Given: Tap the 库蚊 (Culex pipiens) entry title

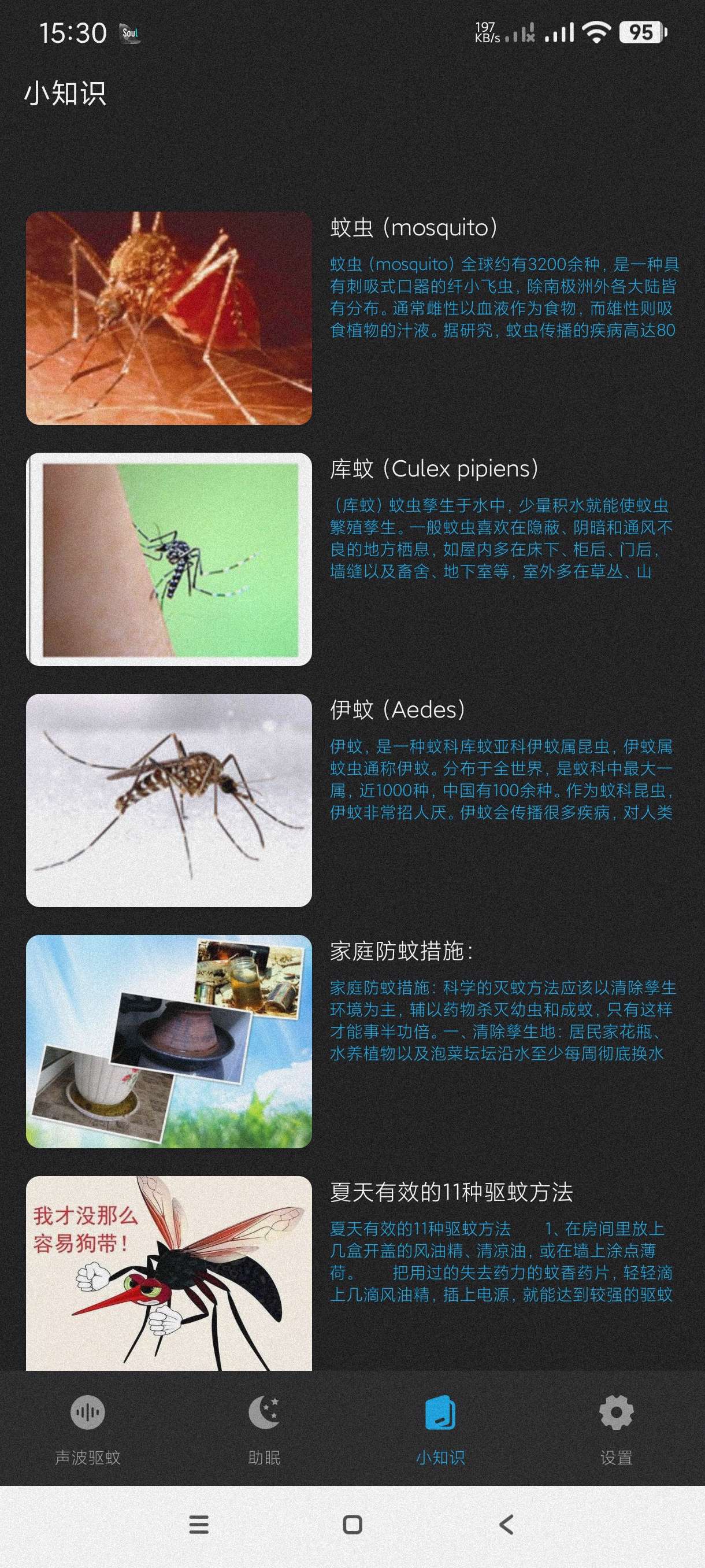Looking at the screenshot, I should 436,469.
